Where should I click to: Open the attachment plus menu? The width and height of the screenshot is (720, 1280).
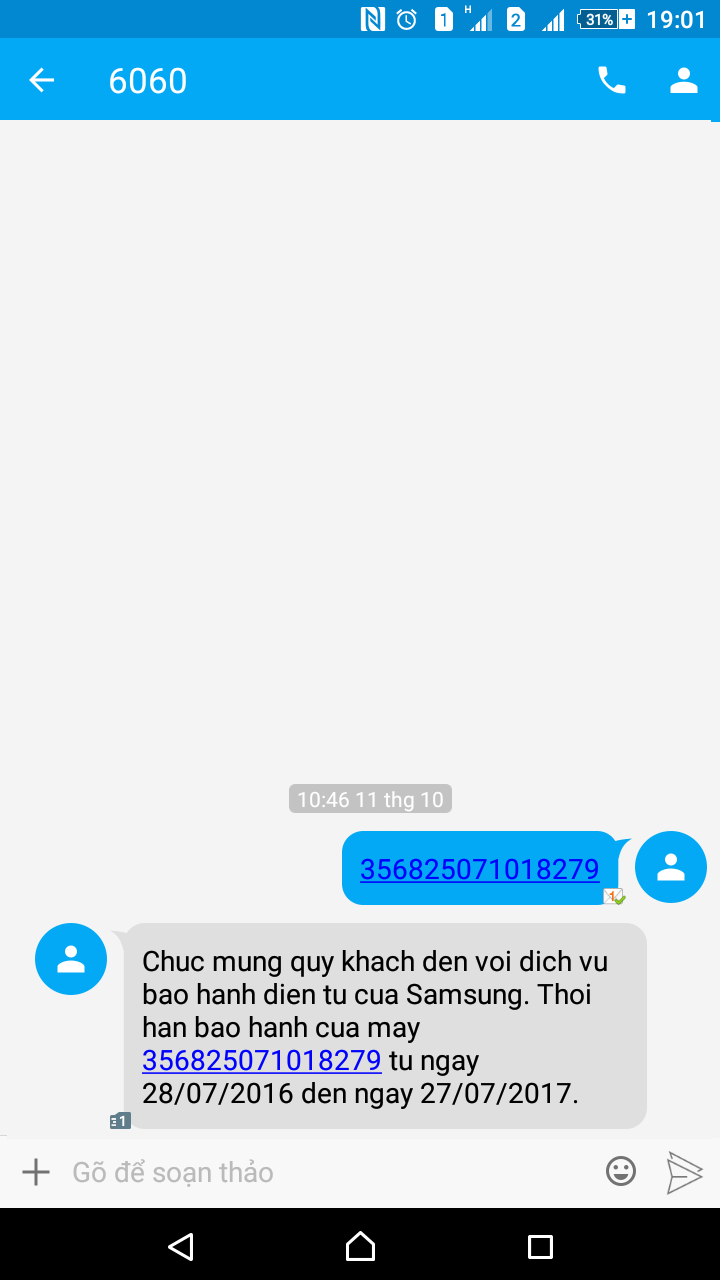36,1172
